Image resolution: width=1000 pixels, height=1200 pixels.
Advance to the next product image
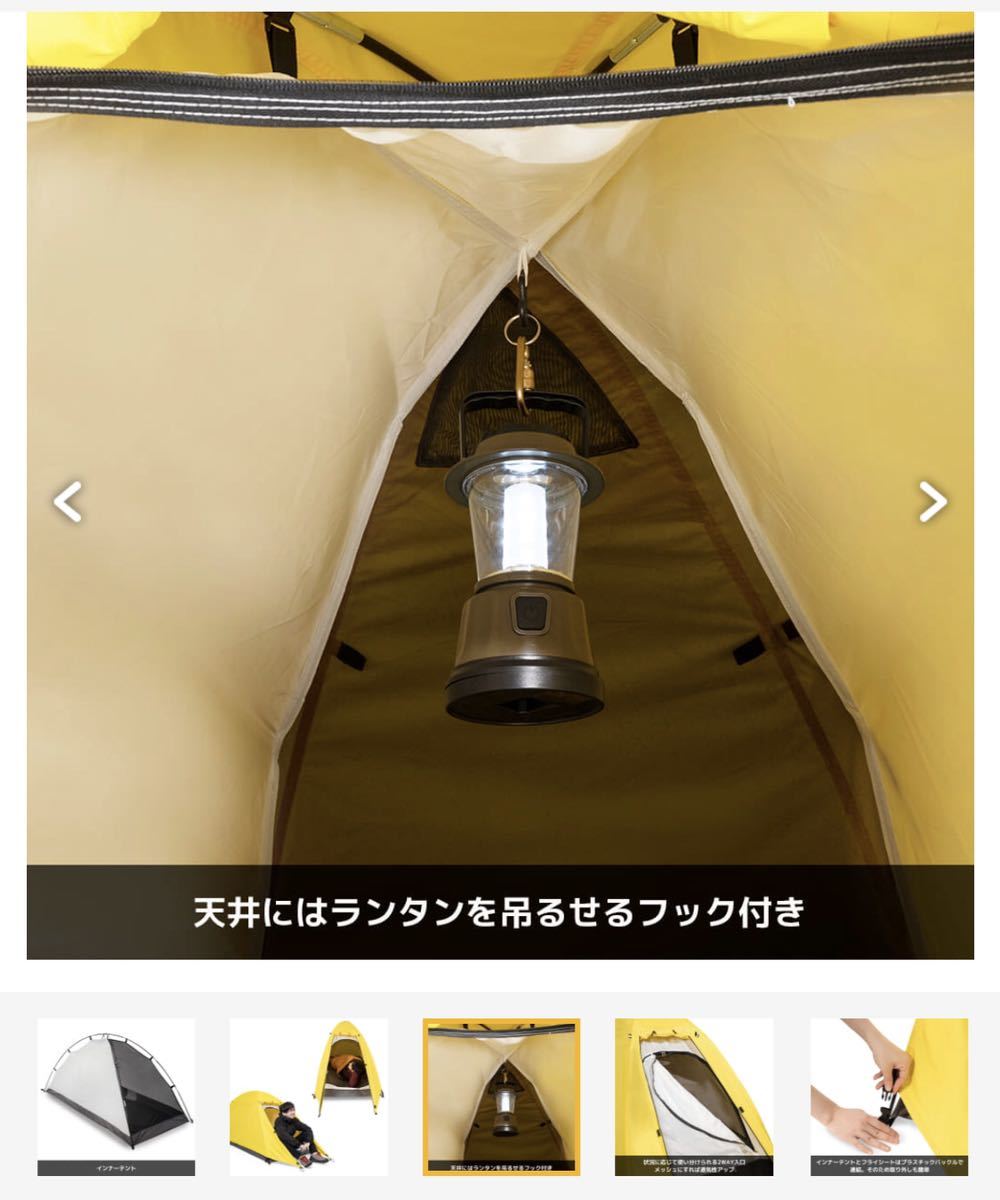pyautogui.click(x=932, y=502)
